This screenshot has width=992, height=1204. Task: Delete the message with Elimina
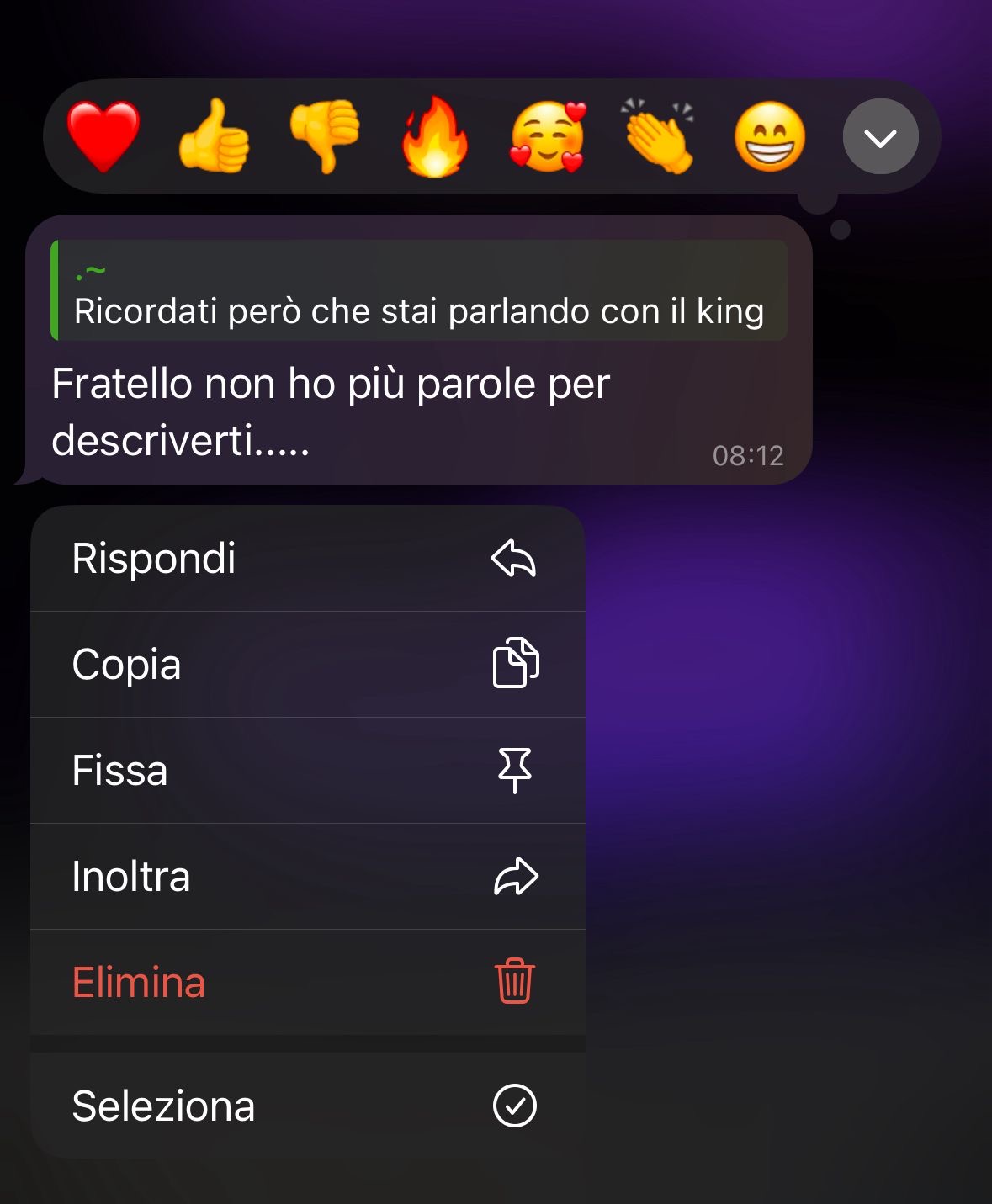307,983
